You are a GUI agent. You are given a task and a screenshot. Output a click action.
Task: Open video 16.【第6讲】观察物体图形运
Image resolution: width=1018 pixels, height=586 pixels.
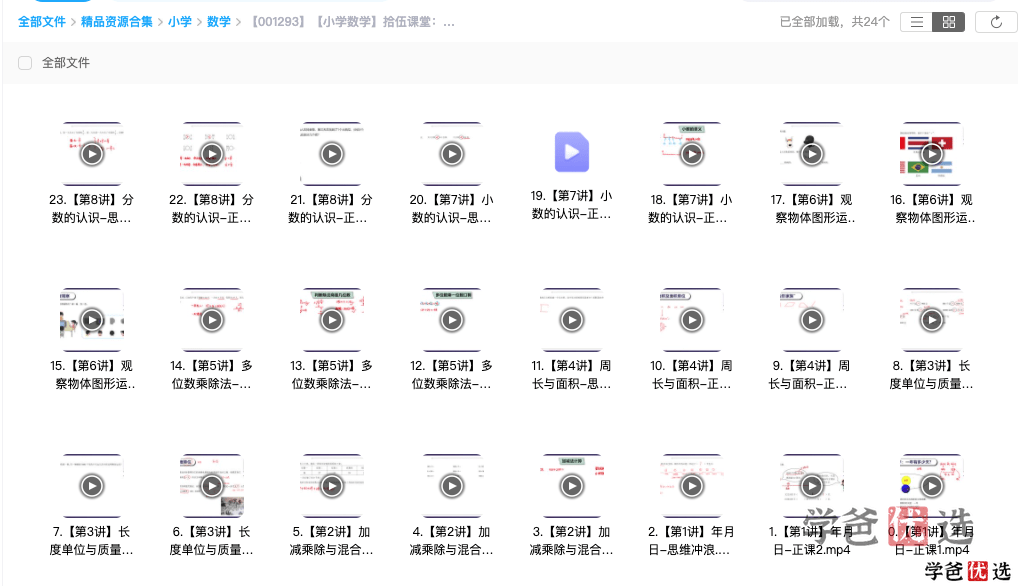pos(932,154)
